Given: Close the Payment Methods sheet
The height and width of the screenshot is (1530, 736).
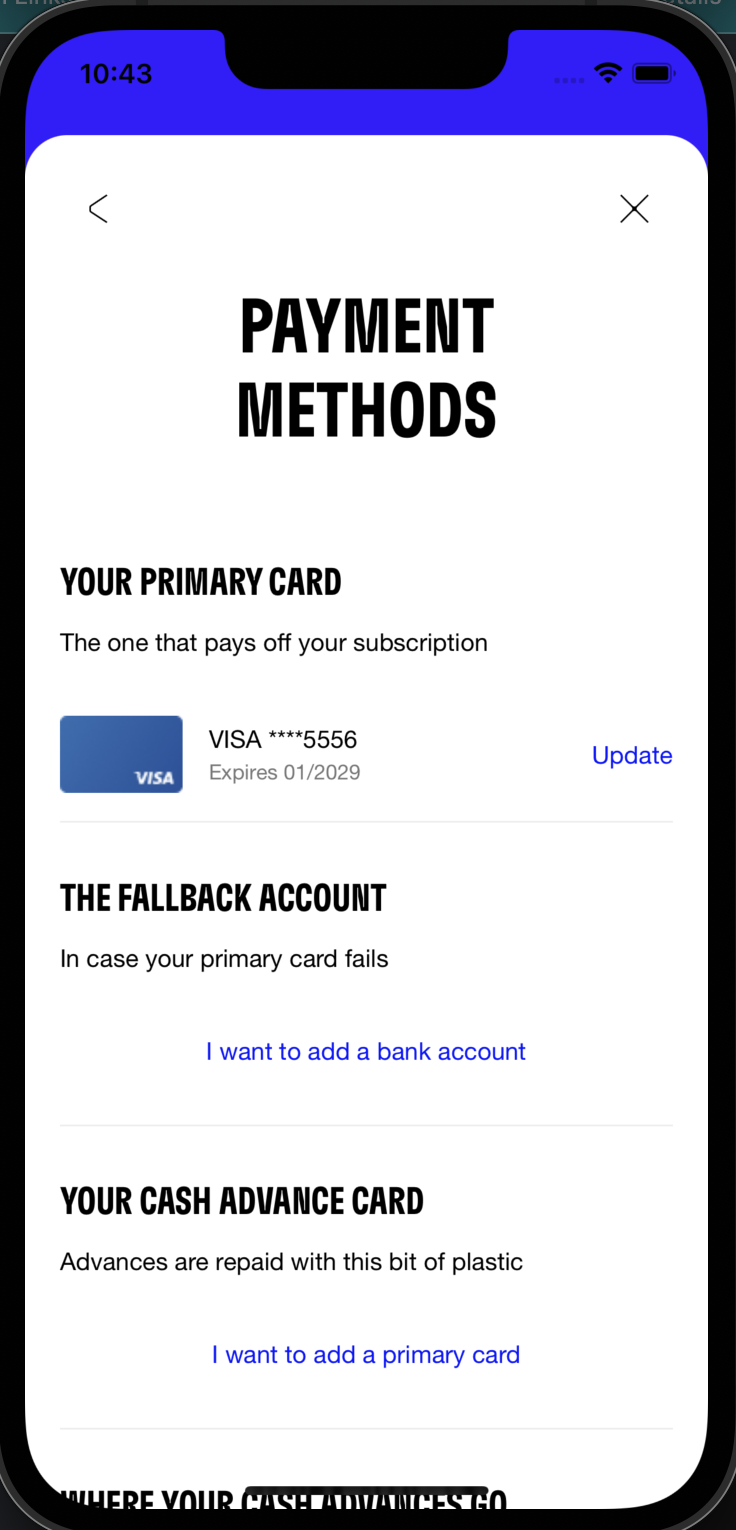Looking at the screenshot, I should [x=634, y=209].
